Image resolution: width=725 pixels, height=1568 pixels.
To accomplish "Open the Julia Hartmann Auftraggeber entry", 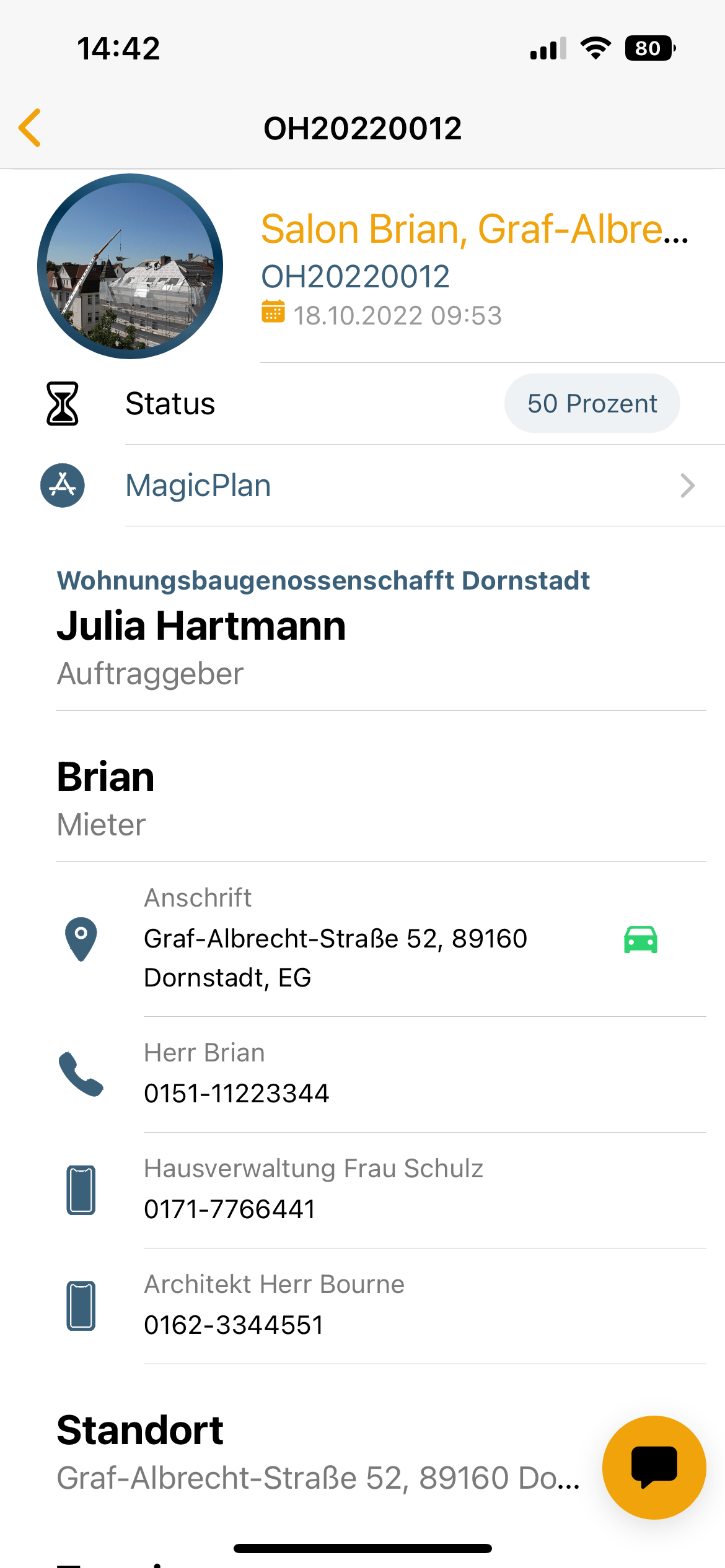I will click(x=201, y=626).
